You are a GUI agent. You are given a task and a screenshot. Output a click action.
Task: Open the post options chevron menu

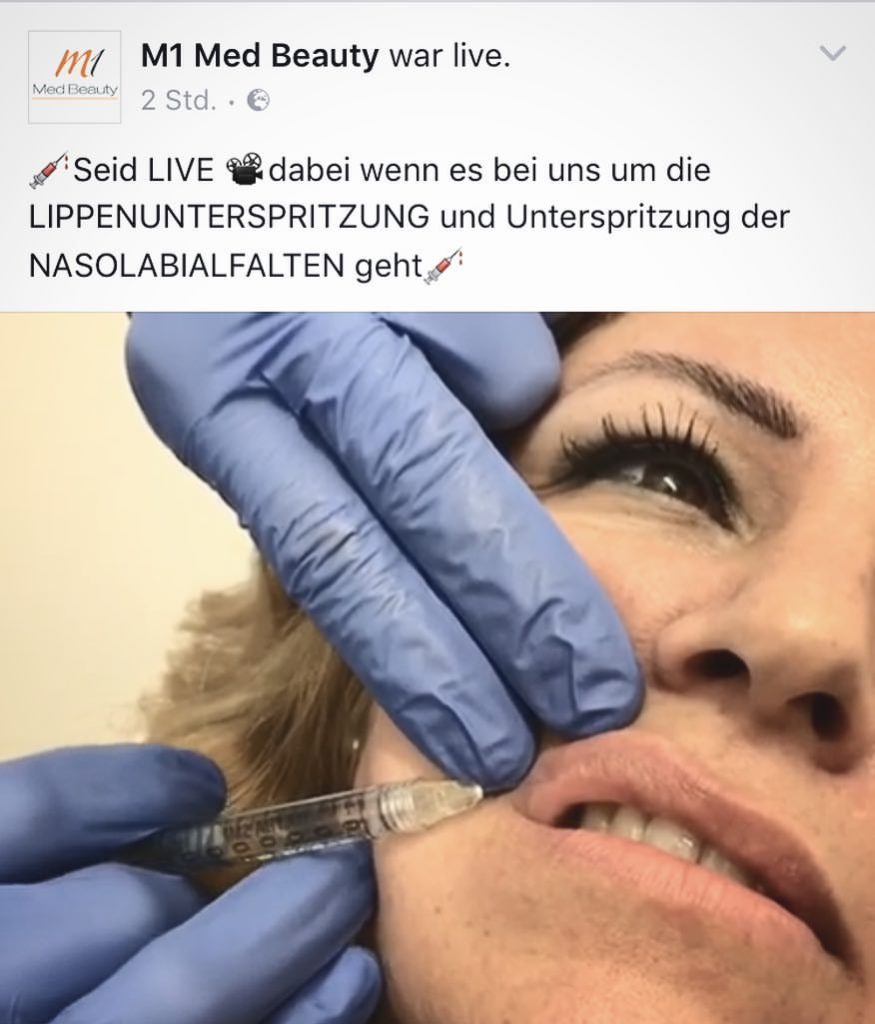[x=832, y=54]
